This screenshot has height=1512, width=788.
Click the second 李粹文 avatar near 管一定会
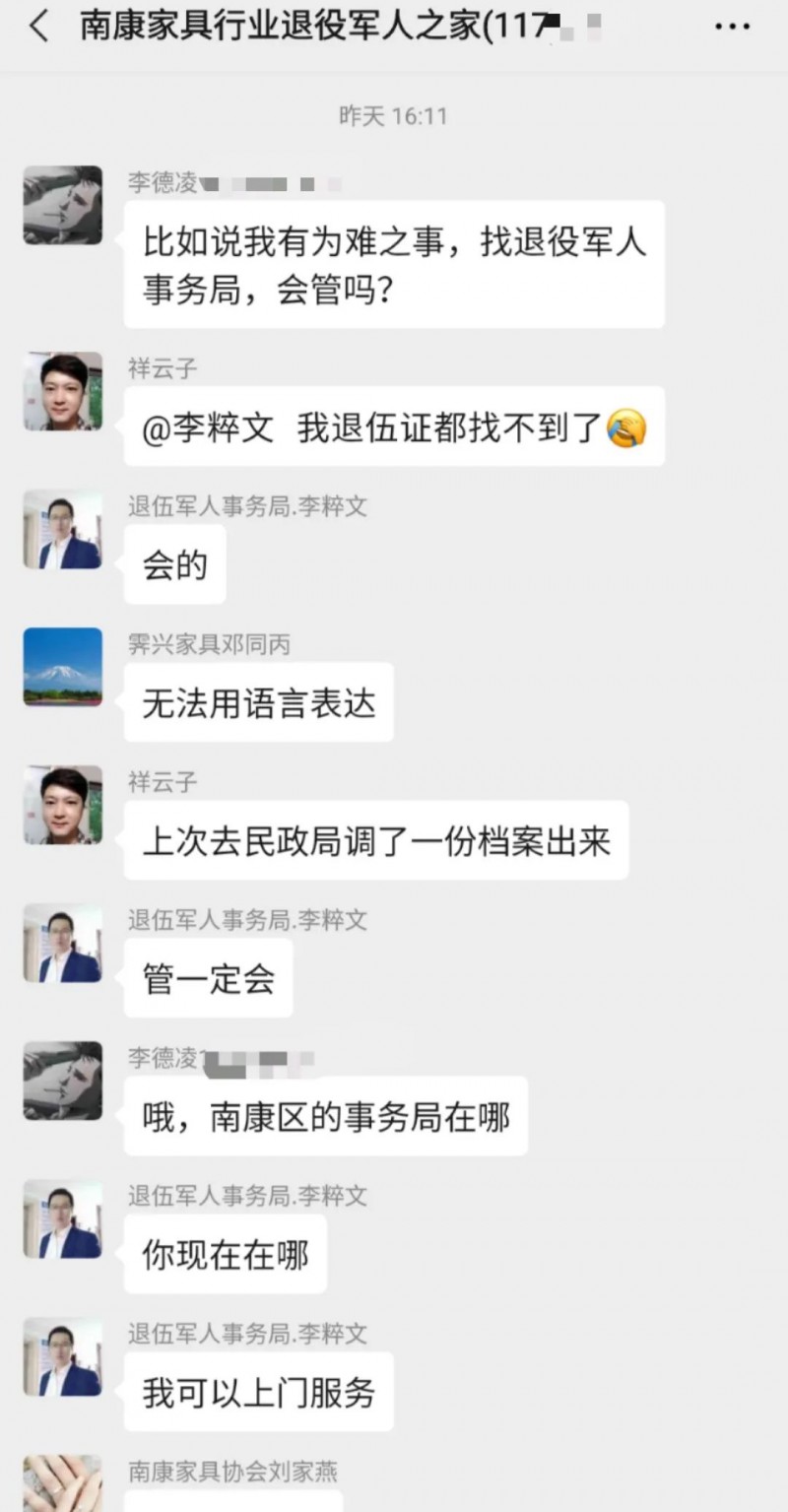click(61, 943)
